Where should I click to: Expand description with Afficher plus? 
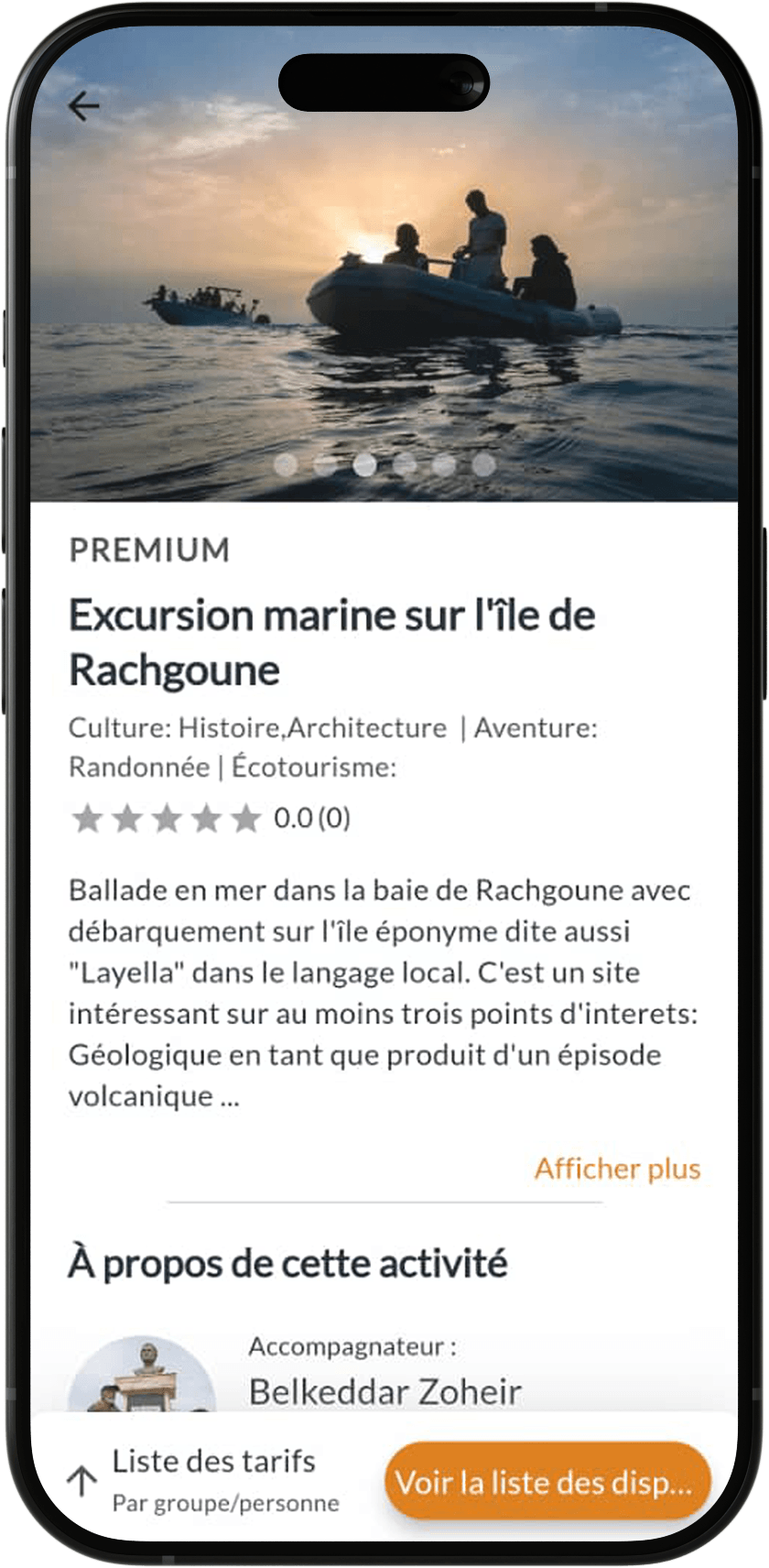617,1169
